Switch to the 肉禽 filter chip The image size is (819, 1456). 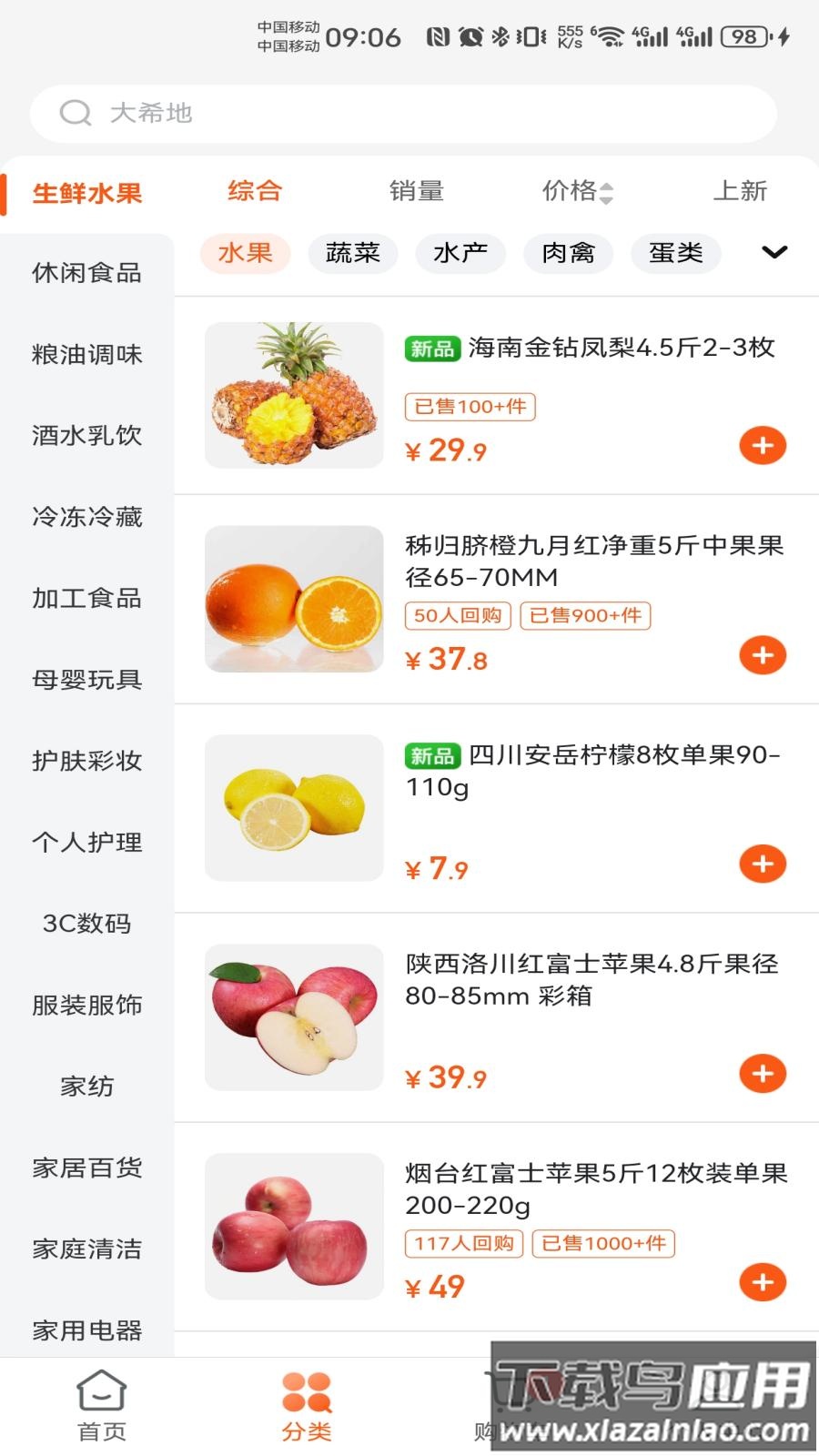568,254
